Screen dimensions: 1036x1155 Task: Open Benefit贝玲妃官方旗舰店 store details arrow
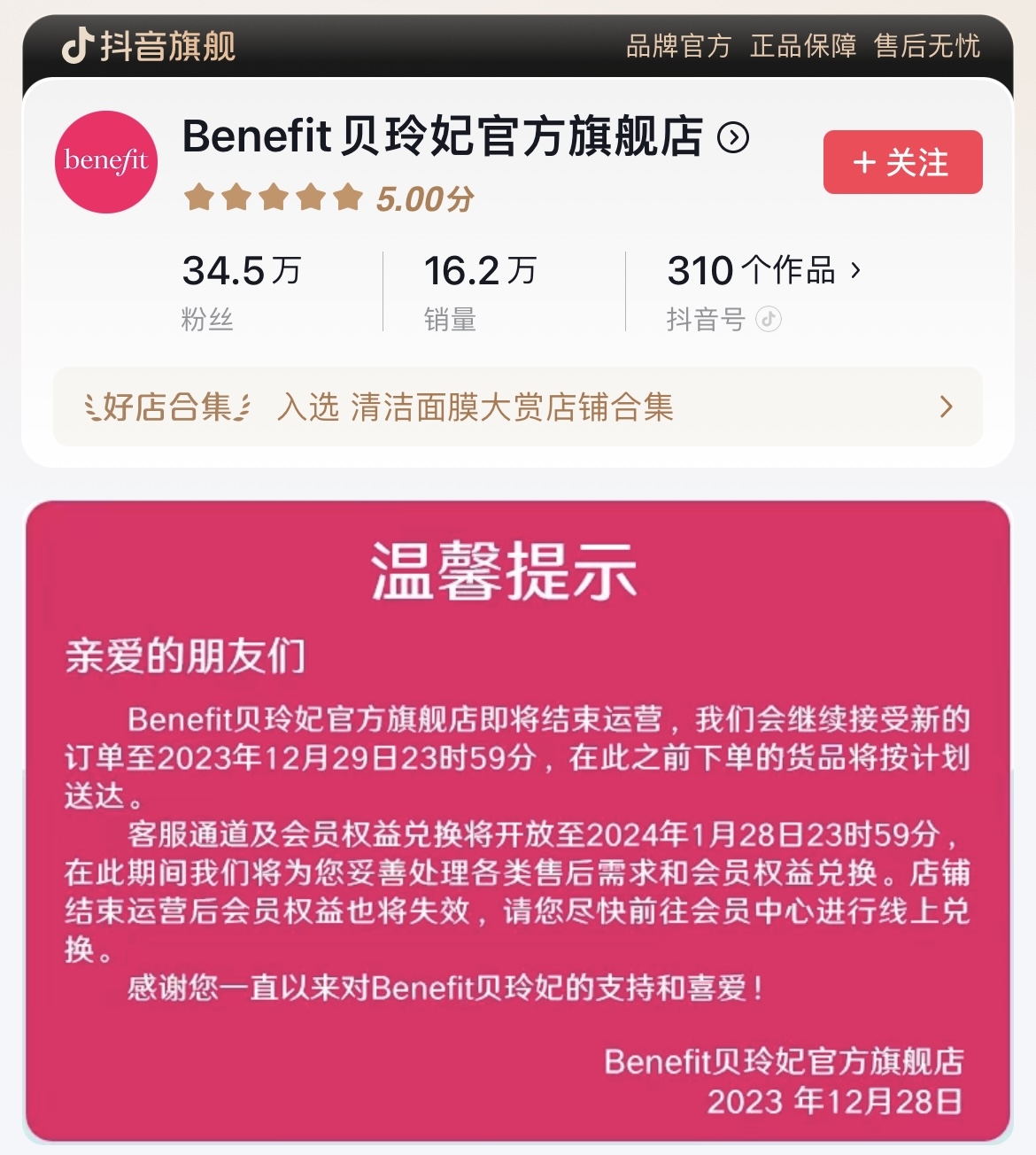733,137
